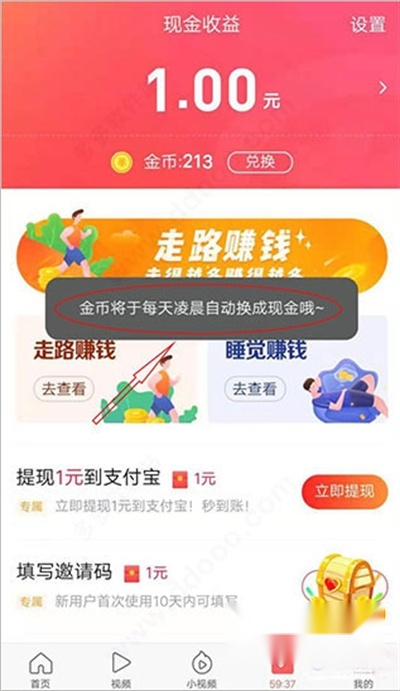Image resolution: width=400 pixels, height=691 pixels.
Task: Open the 走路赚钱 orange banner
Action: point(202,247)
